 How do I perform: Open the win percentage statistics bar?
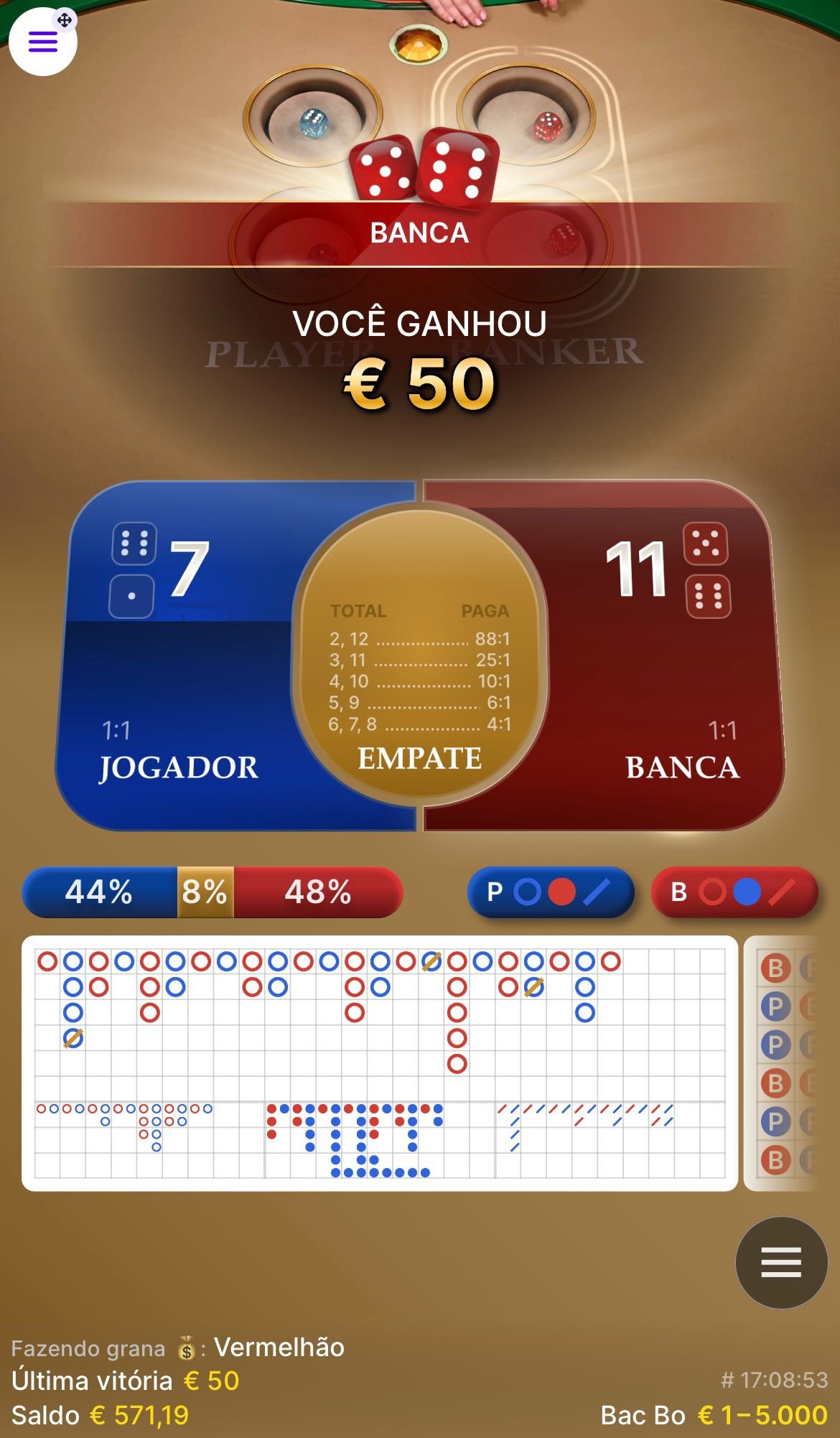click(213, 892)
